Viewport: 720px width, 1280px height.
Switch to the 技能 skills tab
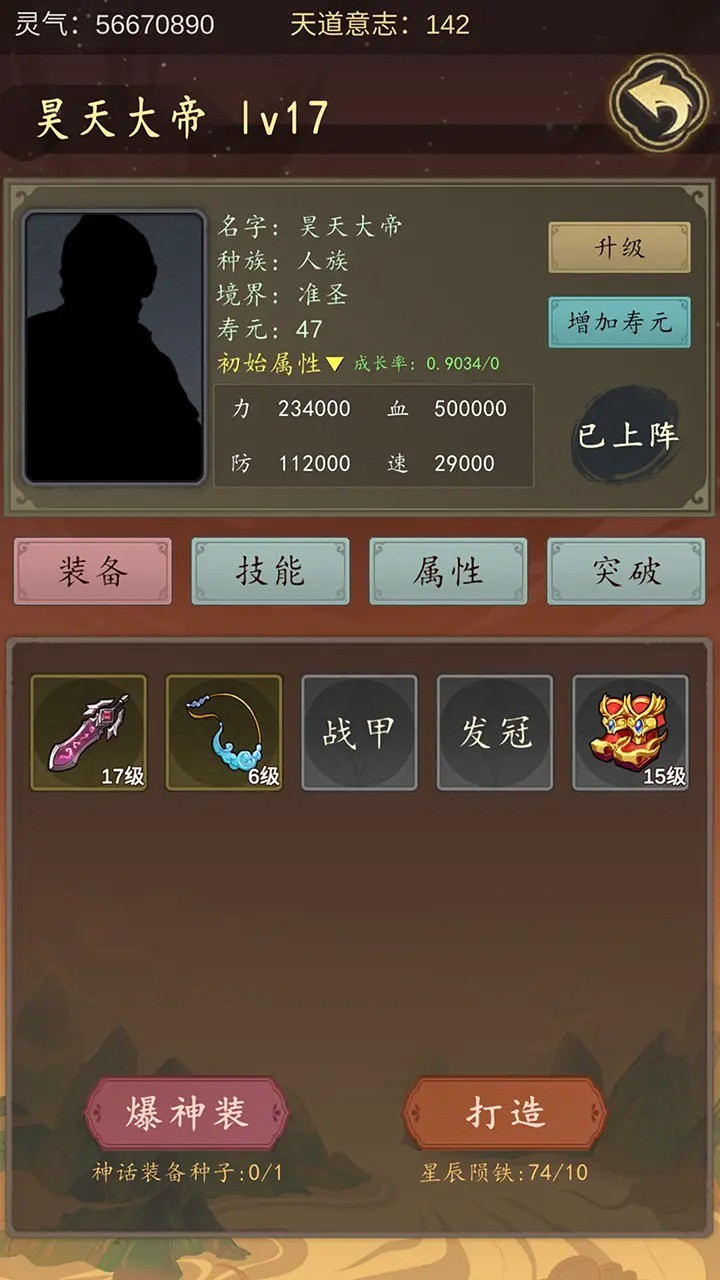tap(271, 571)
